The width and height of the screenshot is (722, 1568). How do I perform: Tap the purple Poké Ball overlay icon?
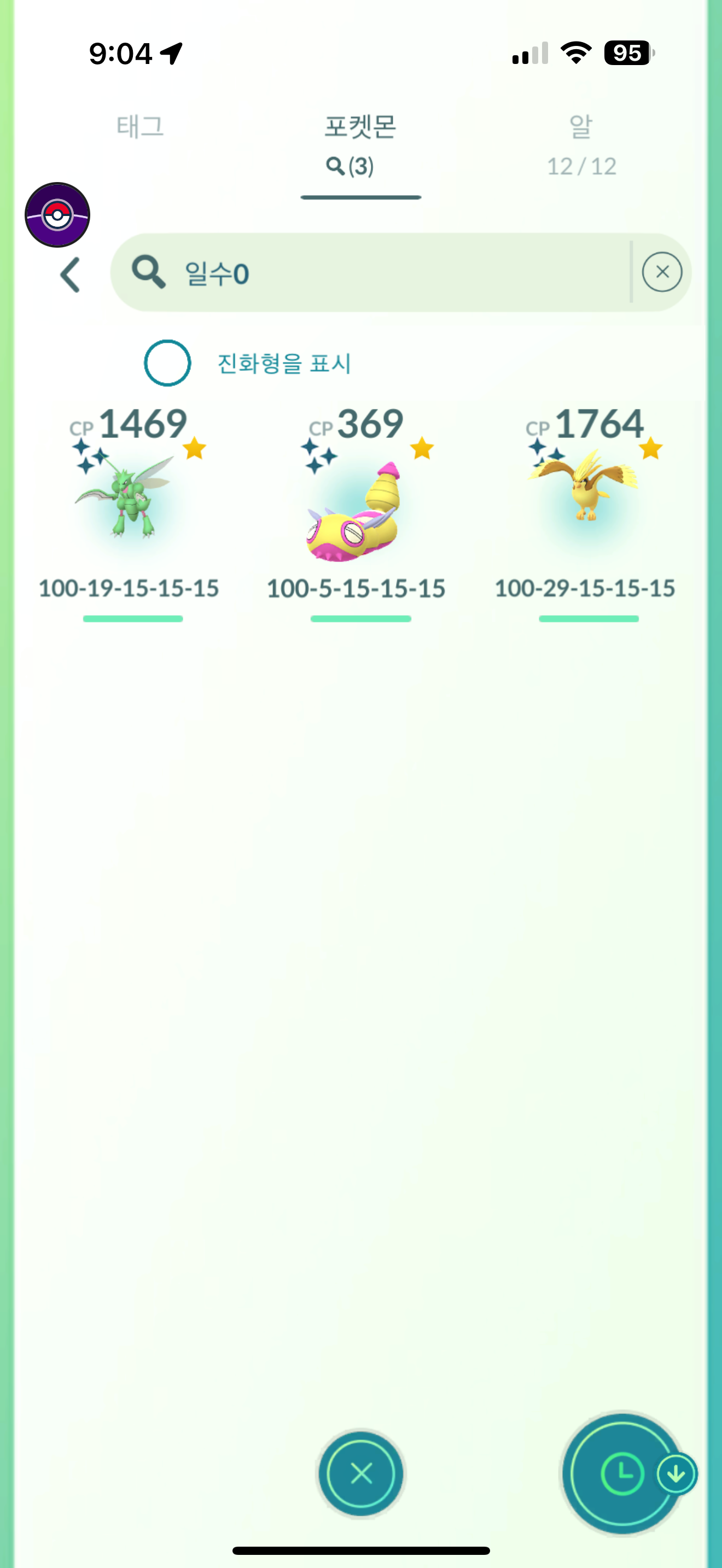tap(57, 215)
